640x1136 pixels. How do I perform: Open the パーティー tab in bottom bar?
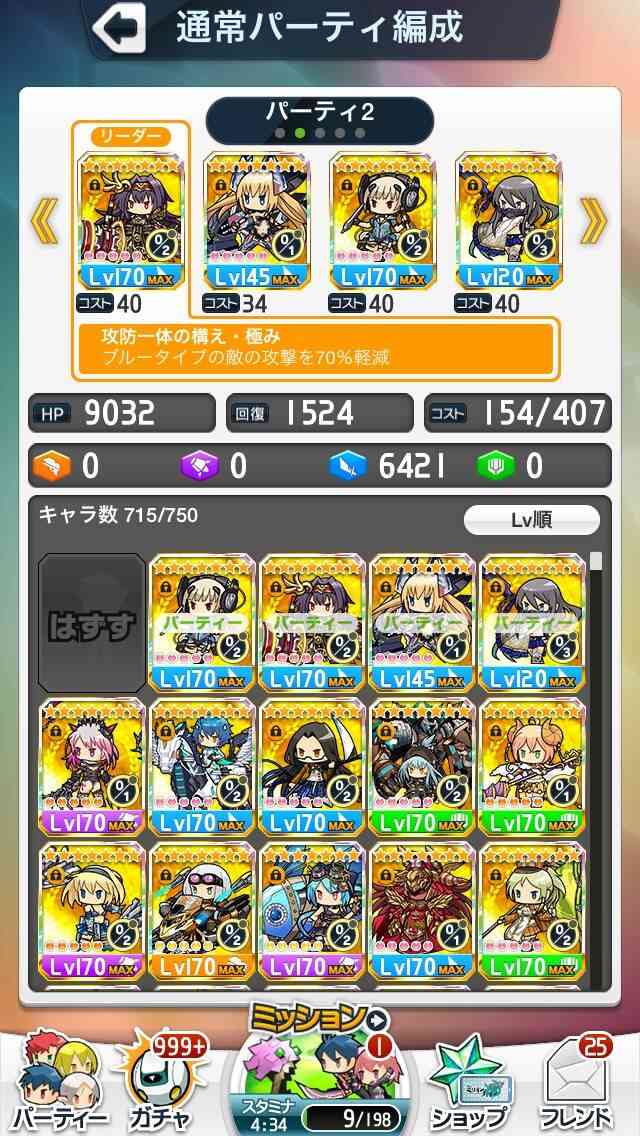click(59, 1081)
